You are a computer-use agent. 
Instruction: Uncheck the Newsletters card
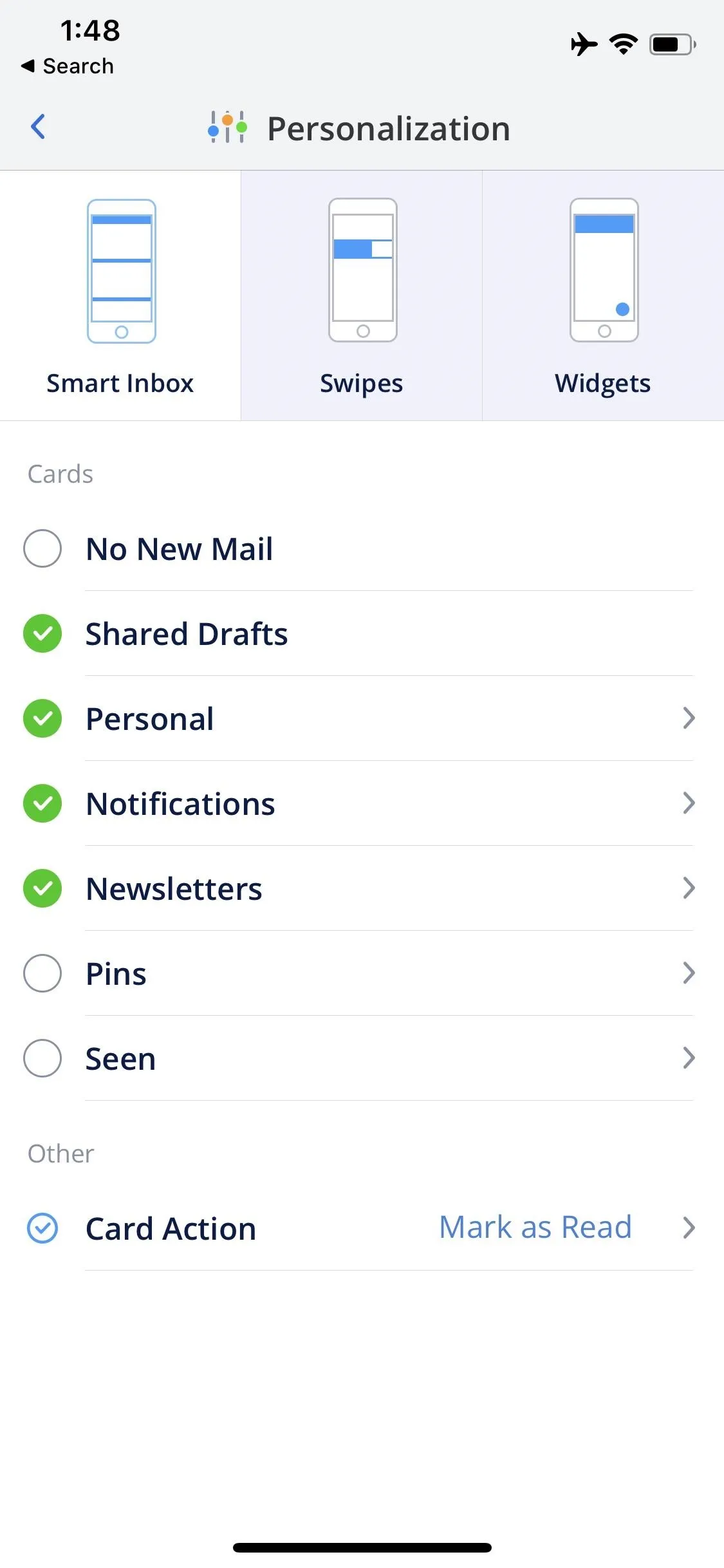click(x=42, y=888)
